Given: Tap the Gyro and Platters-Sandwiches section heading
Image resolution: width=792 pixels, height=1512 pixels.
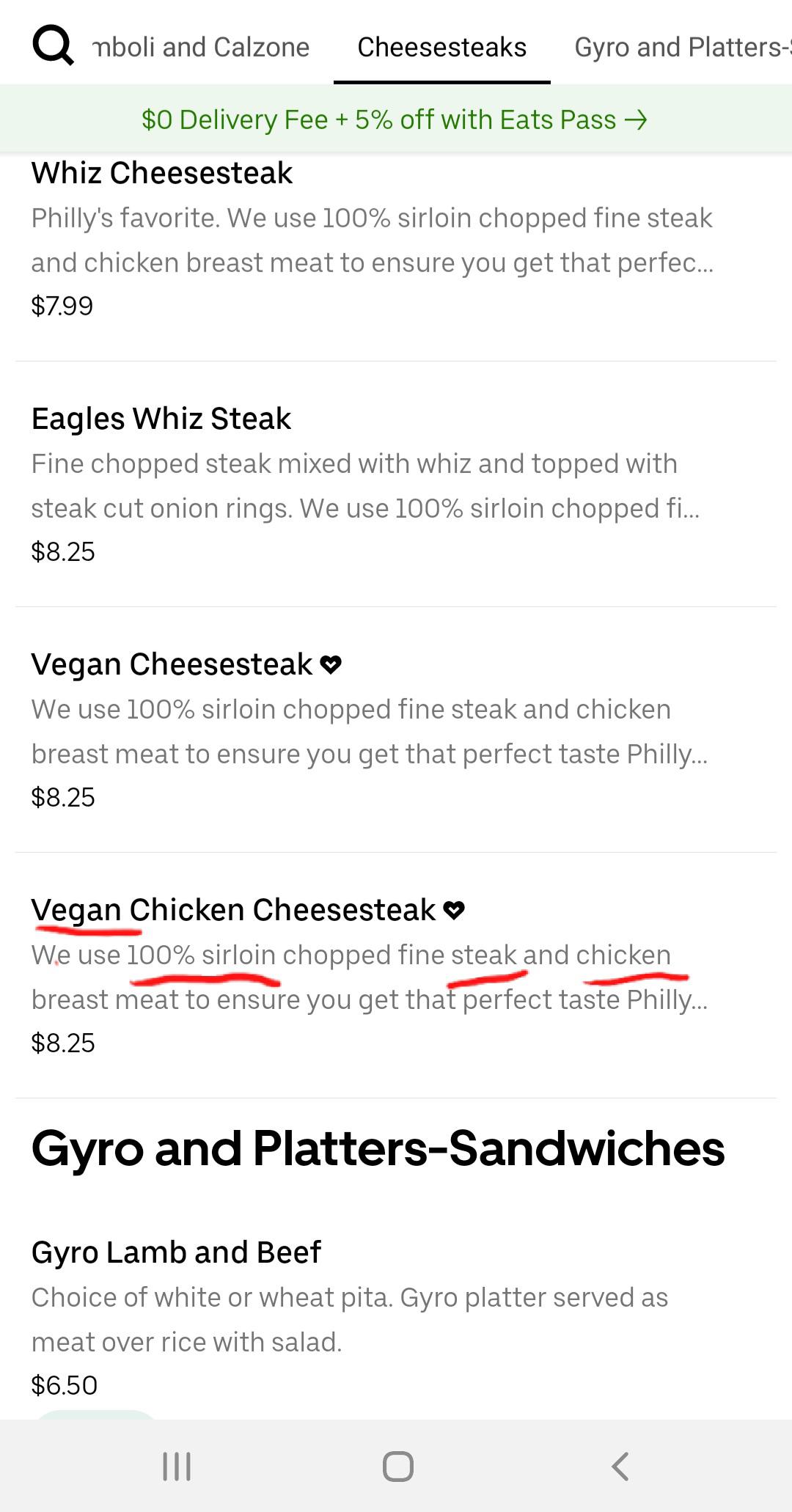Looking at the screenshot, I should click(x=378, y=1150).
